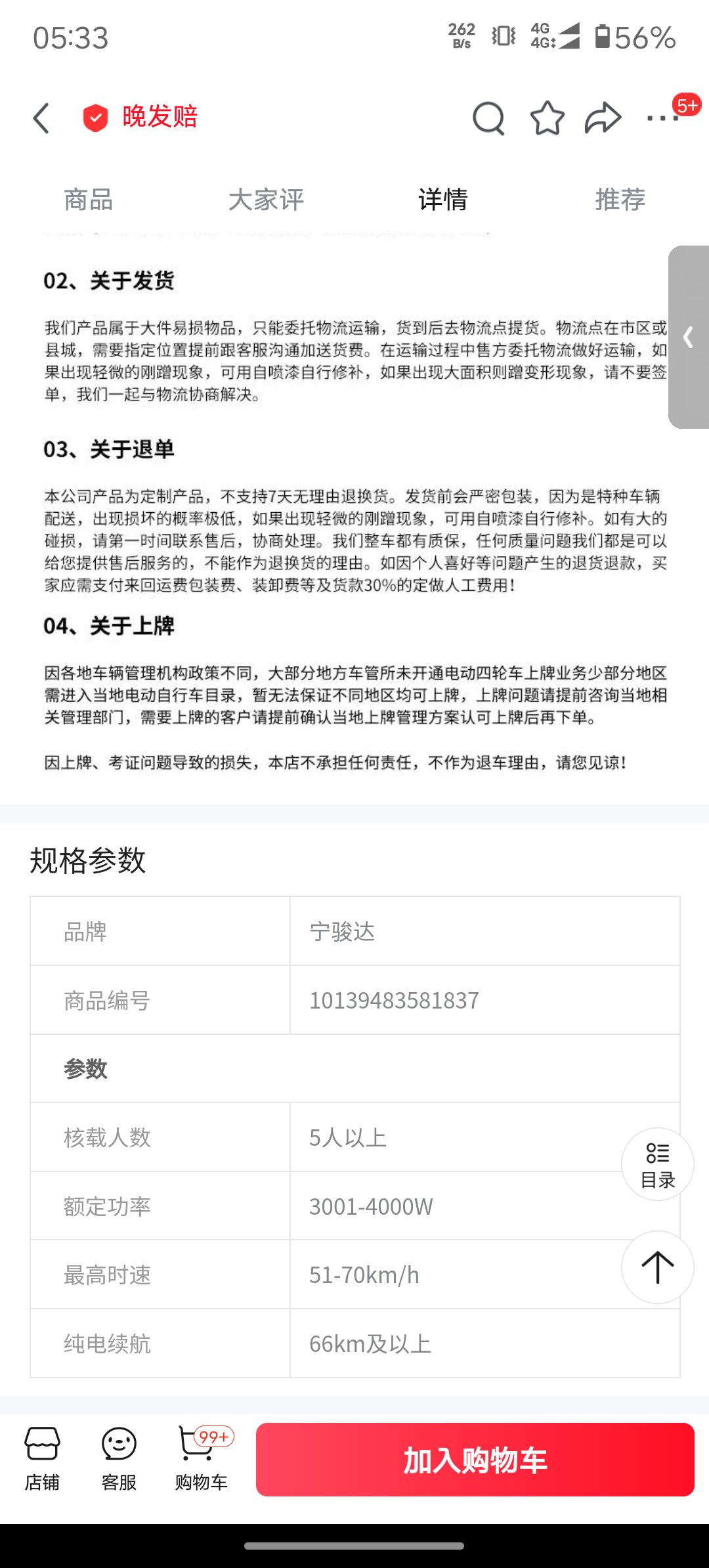This screenshot has height=1568, width=709.
Task: Select the 详情 tab
Action: coord(443,200)
